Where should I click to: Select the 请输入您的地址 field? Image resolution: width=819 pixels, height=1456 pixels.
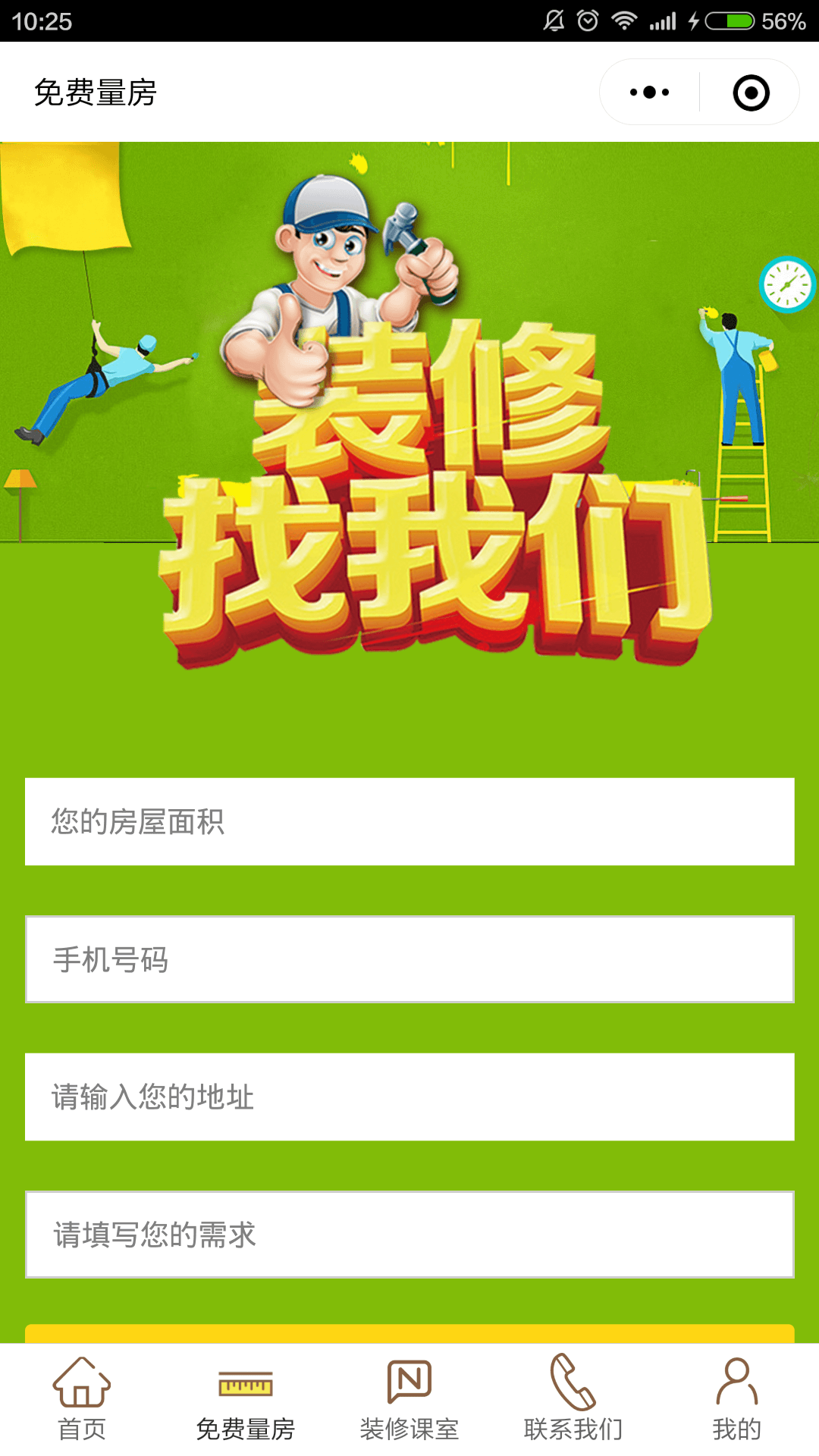(409, 1097)
